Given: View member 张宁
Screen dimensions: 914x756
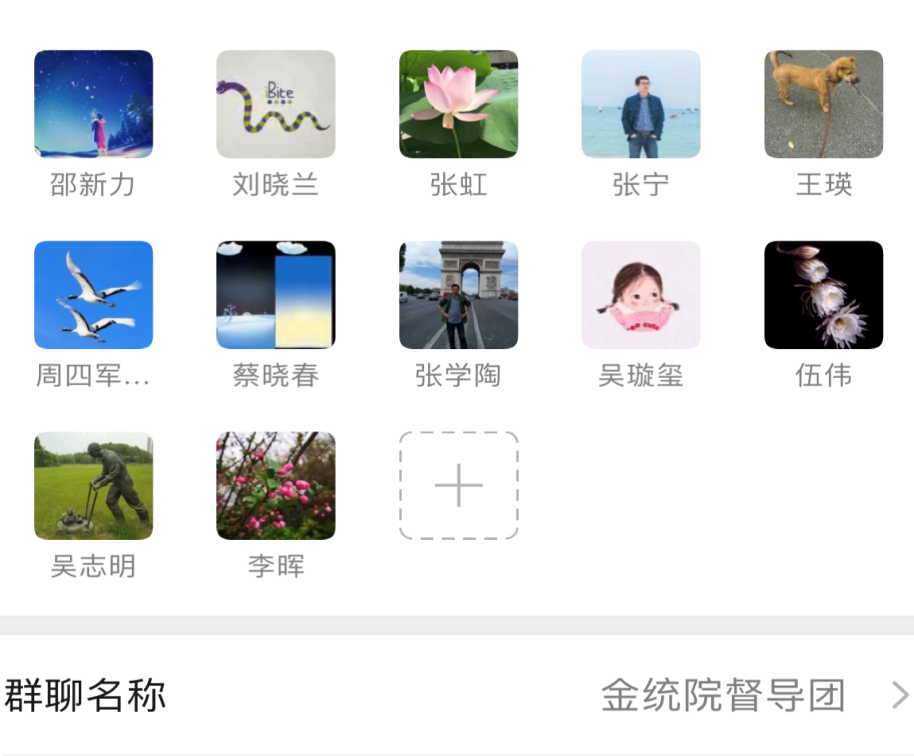Looking at the screenshot, I should 641,105.
